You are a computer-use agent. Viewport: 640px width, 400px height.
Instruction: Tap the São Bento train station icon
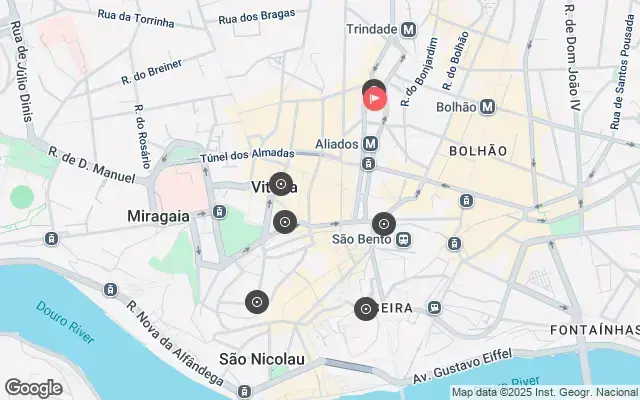[x=403, y=240]
